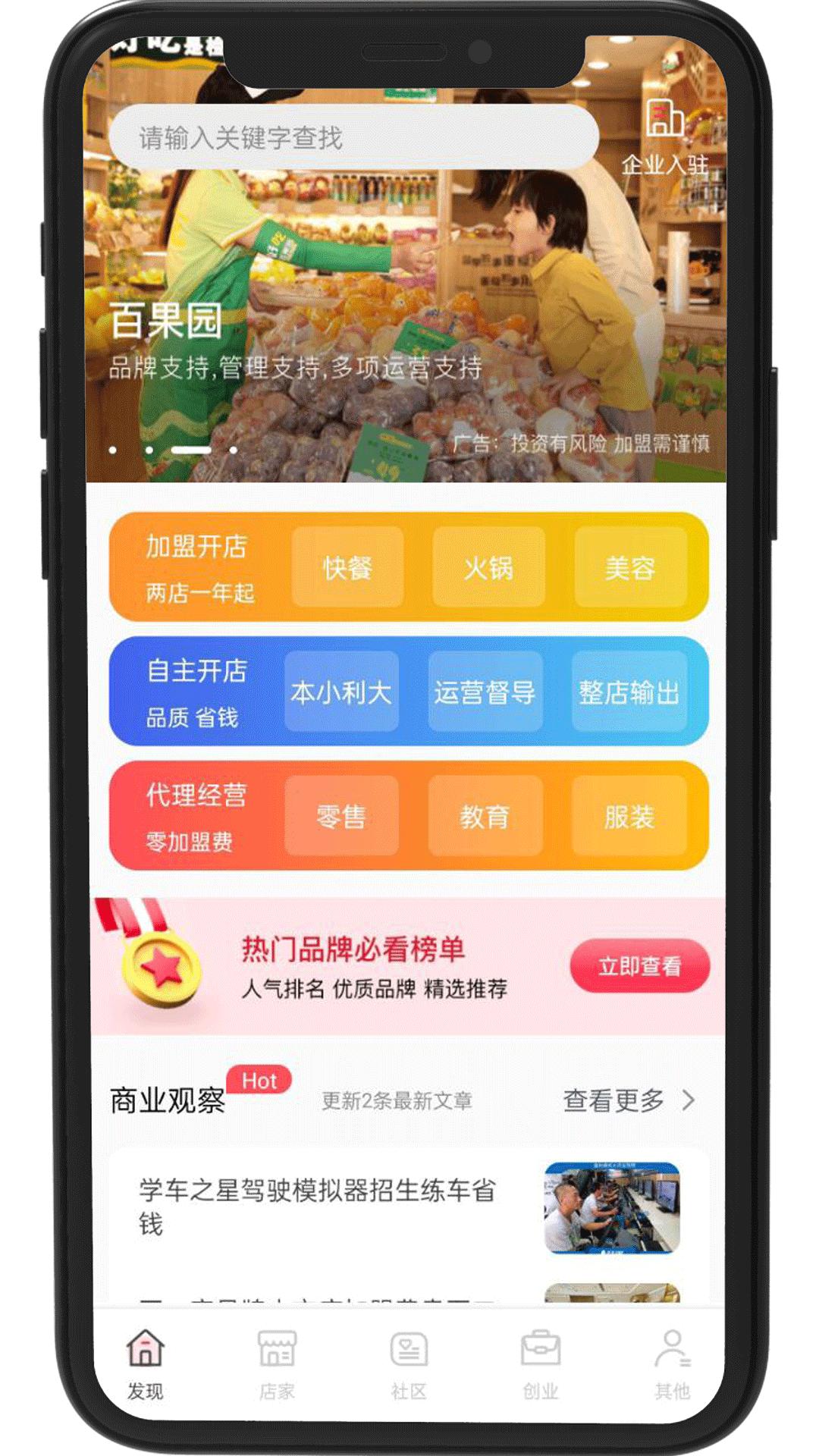This screenshot has width=819, height=1456.
Task: Open the 企业入驻 enterprise entry icon
Action: coord(665,138)
